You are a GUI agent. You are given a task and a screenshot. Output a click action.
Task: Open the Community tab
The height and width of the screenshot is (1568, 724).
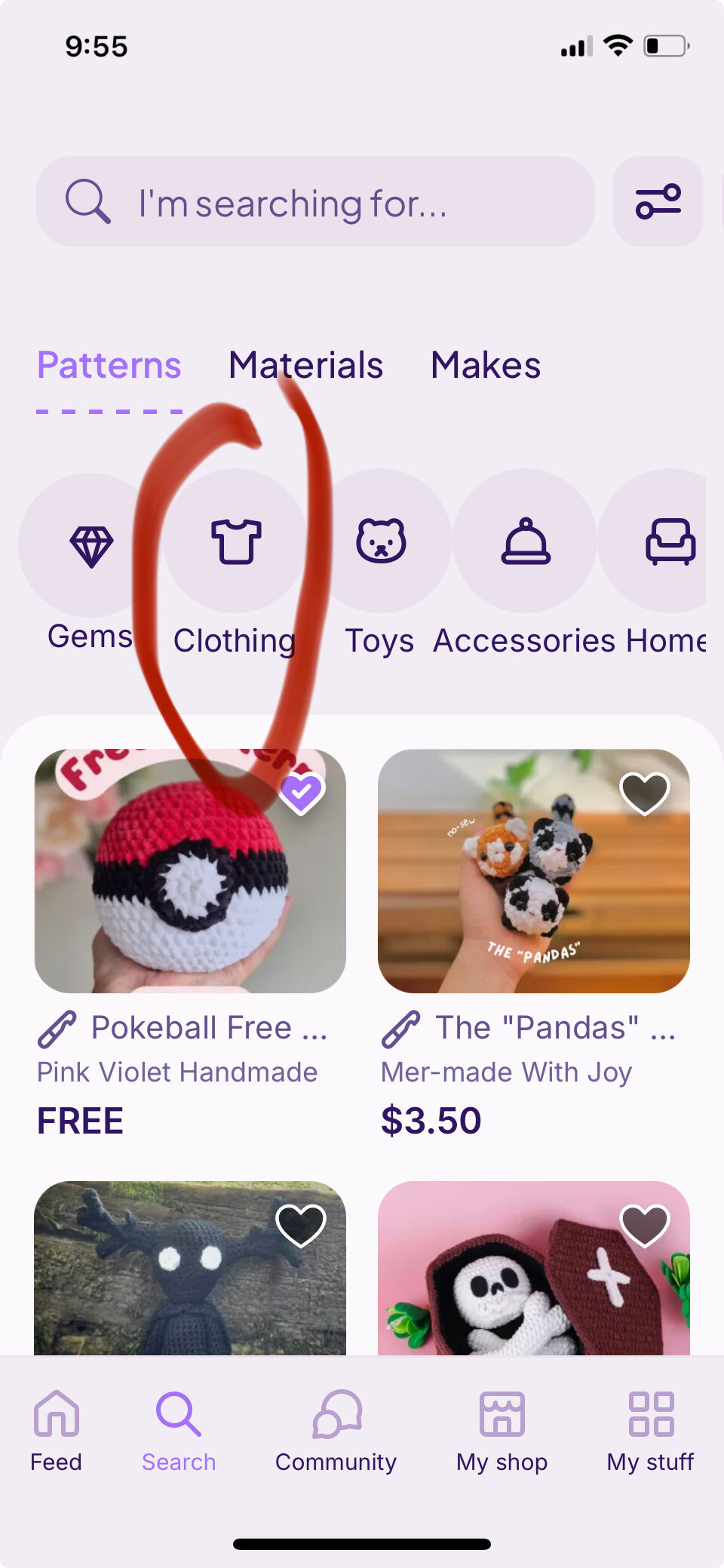click(336, 1431)
